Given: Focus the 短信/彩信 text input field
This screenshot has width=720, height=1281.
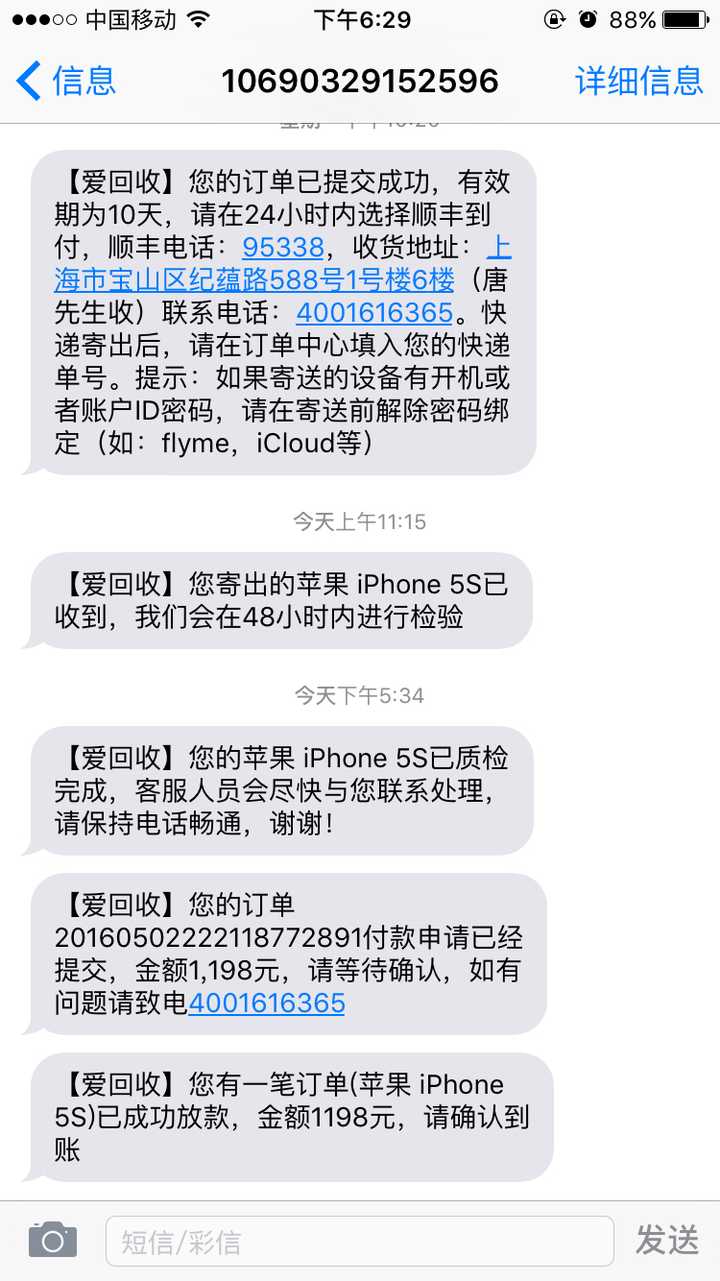Looking at the screenshot, I should pos(360,1241).
